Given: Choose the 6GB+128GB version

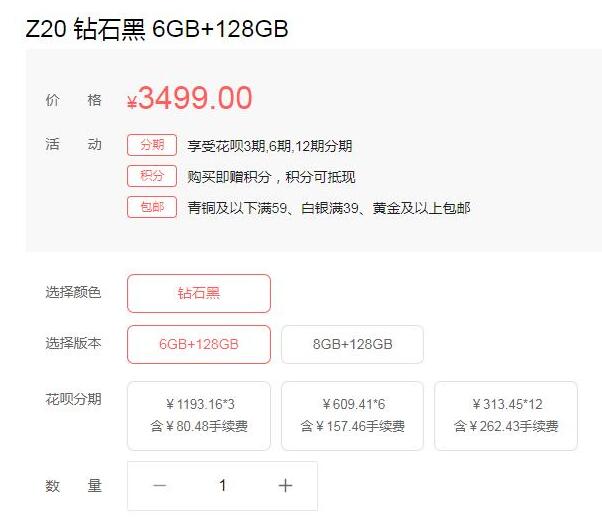Looking at the screenshot, I should pyautogui.click(x=199, y=344).
